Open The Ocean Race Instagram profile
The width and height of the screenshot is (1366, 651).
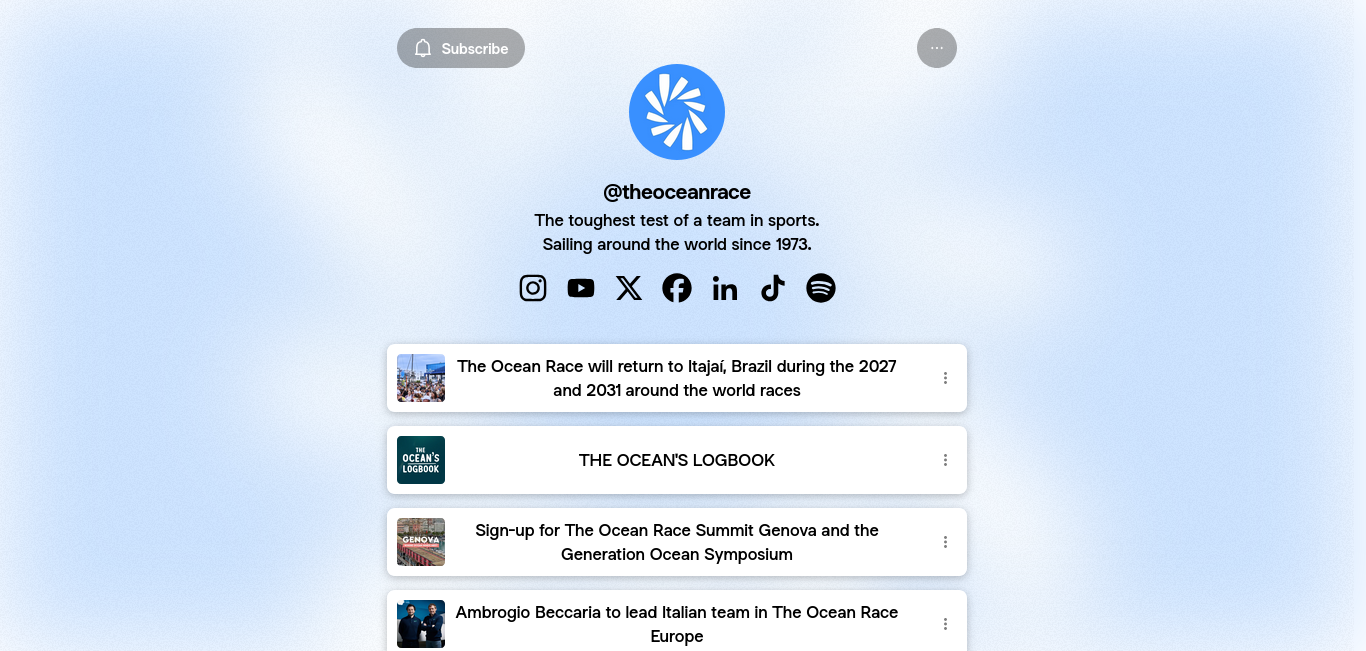(x=533, y=288)
